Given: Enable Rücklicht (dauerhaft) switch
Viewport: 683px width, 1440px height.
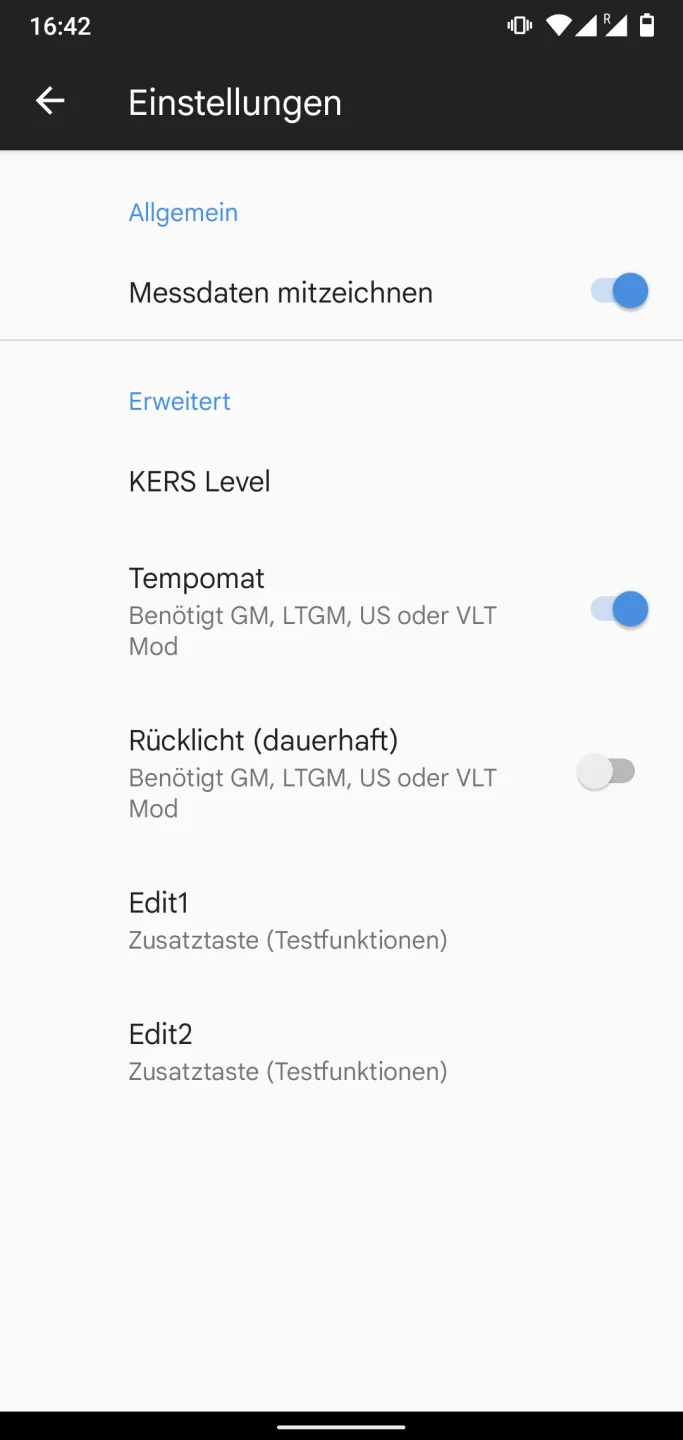Looking at the screenshot, I should pyautogui.click(x=607, y=772).
